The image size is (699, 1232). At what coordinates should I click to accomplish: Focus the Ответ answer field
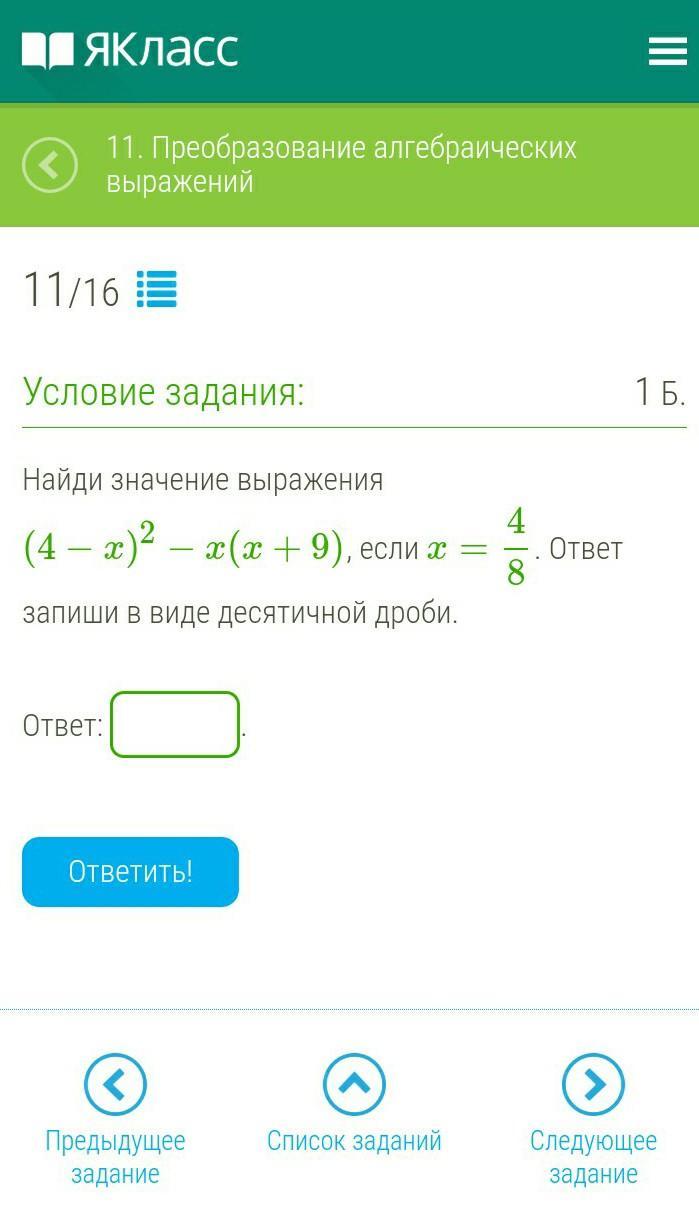click(x=175, y=724)
